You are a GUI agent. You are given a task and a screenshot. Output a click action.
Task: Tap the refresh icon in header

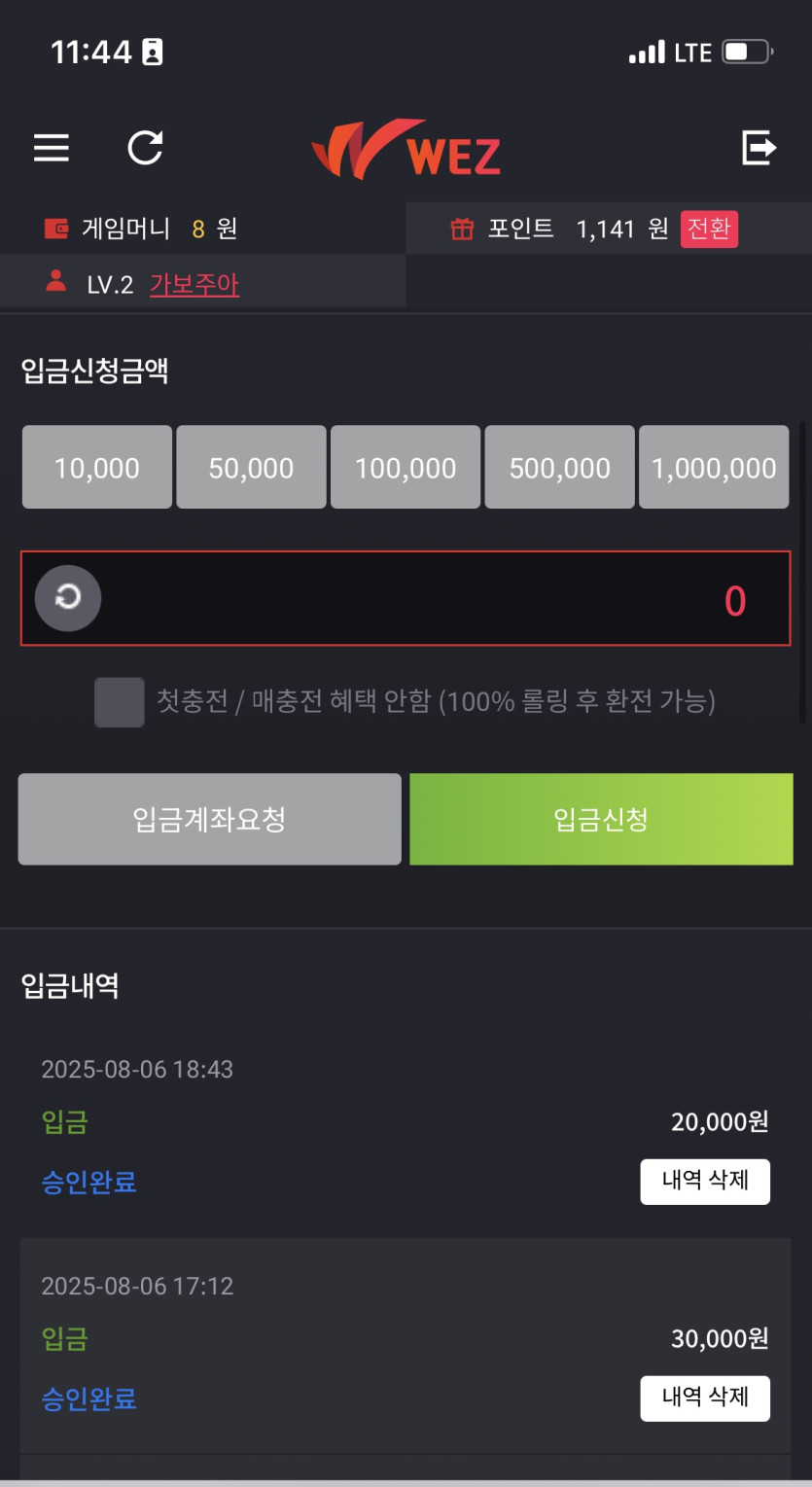pos(146,148)
